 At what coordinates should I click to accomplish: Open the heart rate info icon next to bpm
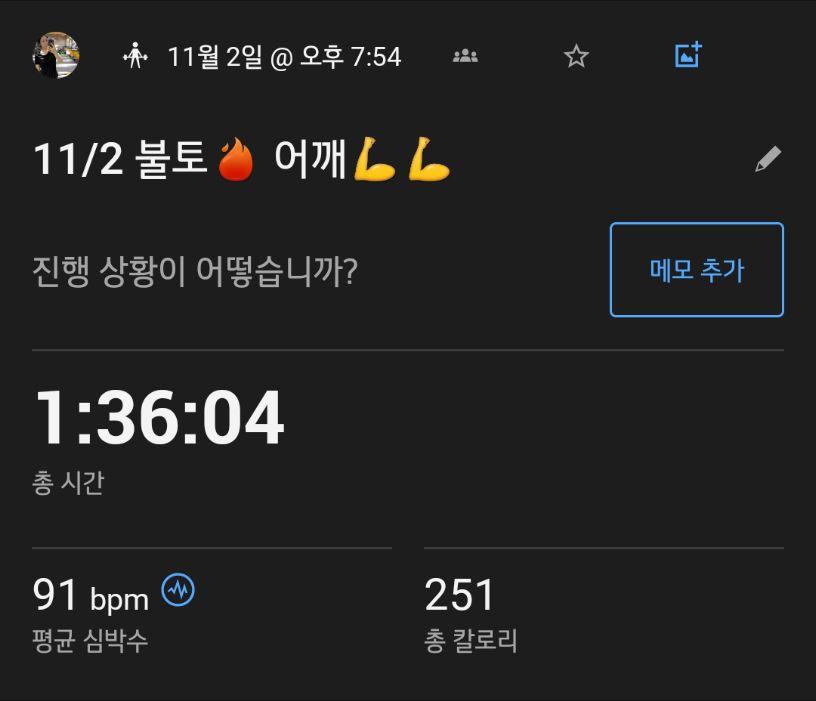[x=178, y=590]
